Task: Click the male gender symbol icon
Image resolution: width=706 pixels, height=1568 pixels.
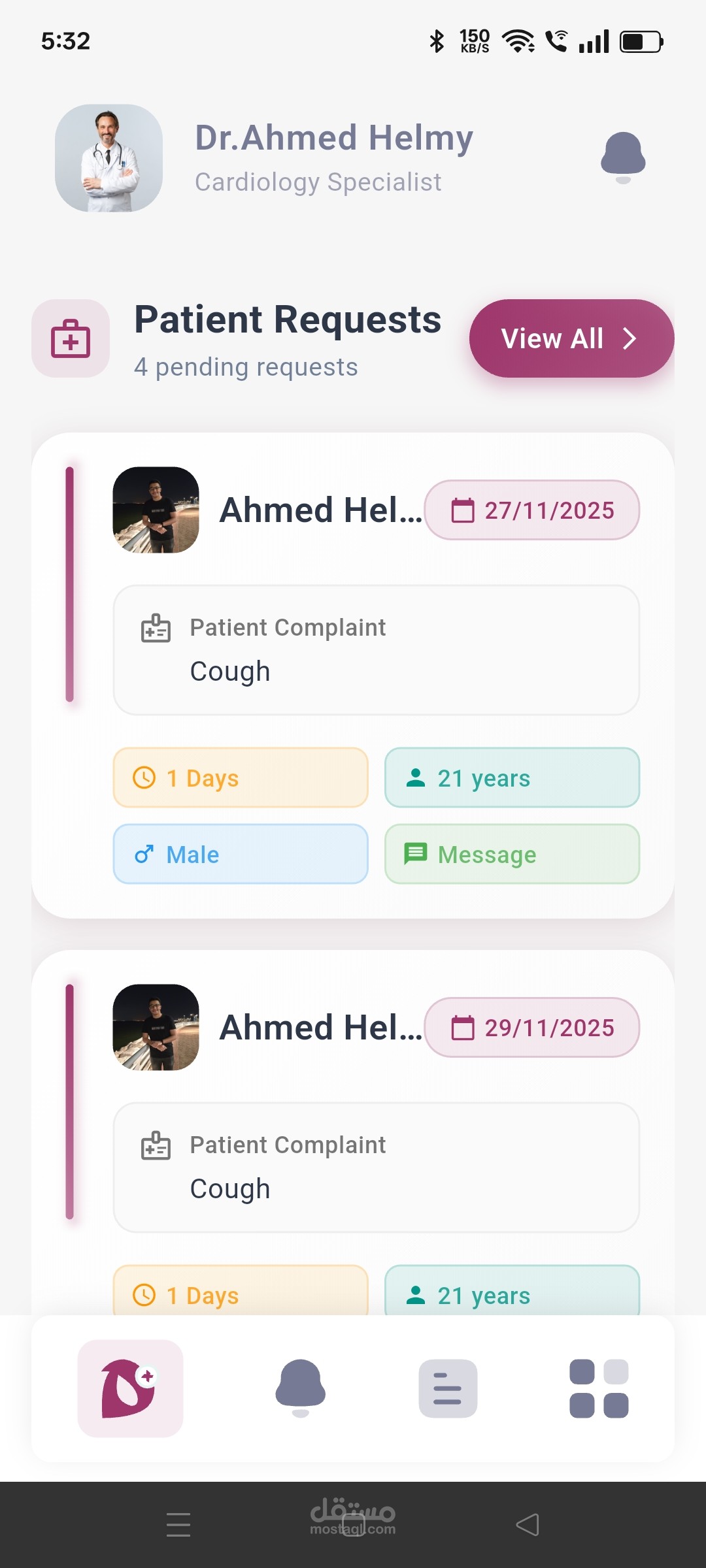Action: tap(144, 854)
